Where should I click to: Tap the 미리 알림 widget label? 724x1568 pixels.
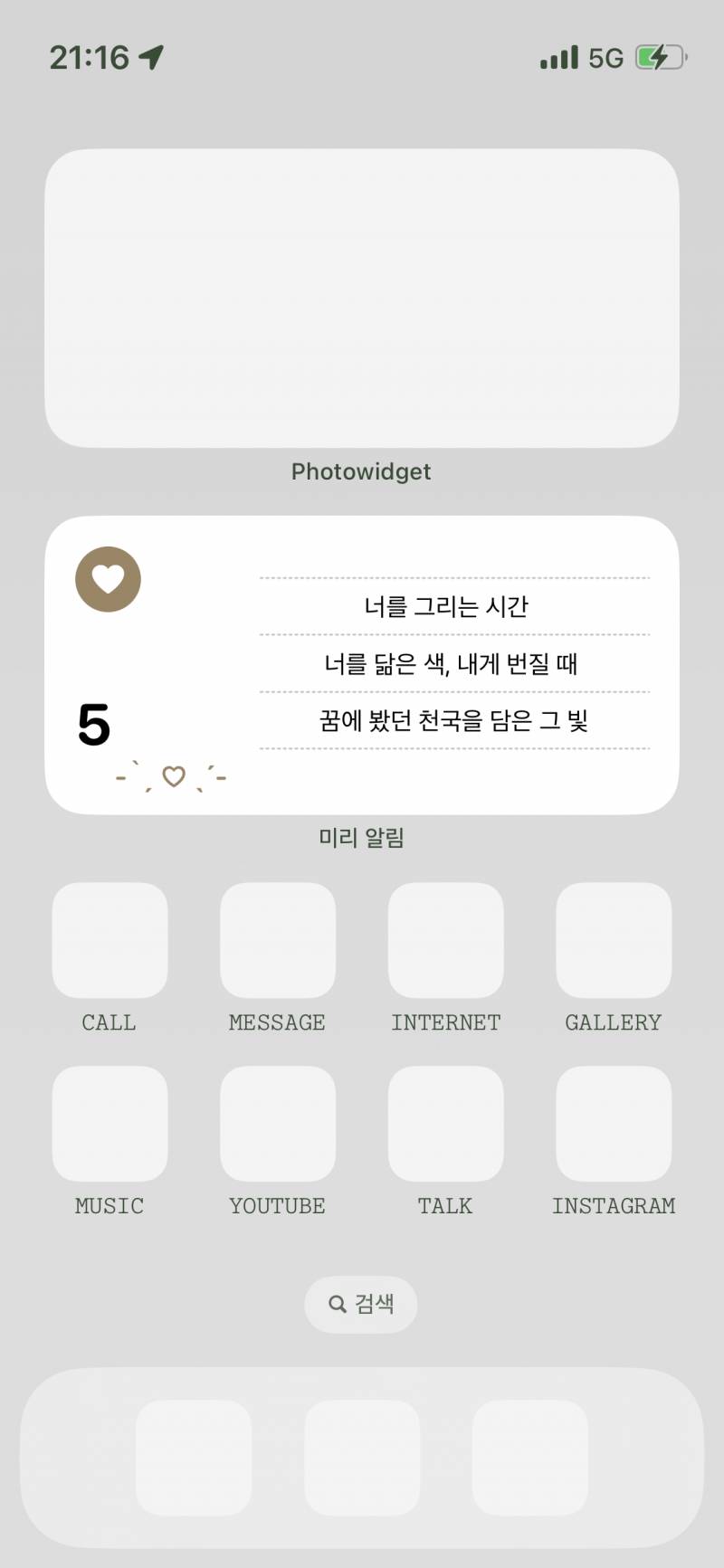click(361, 838)
